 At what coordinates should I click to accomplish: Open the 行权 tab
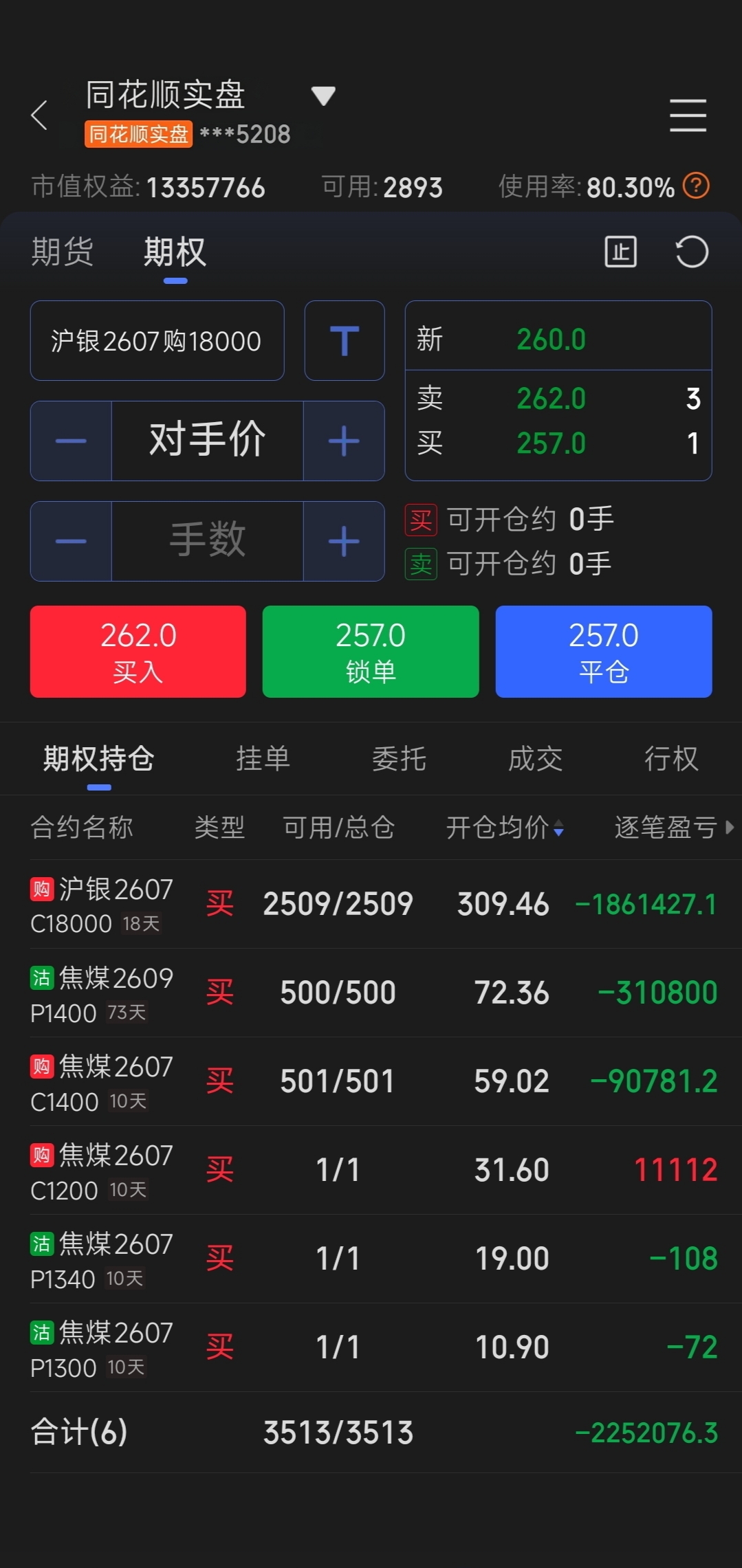pos(671,759)
